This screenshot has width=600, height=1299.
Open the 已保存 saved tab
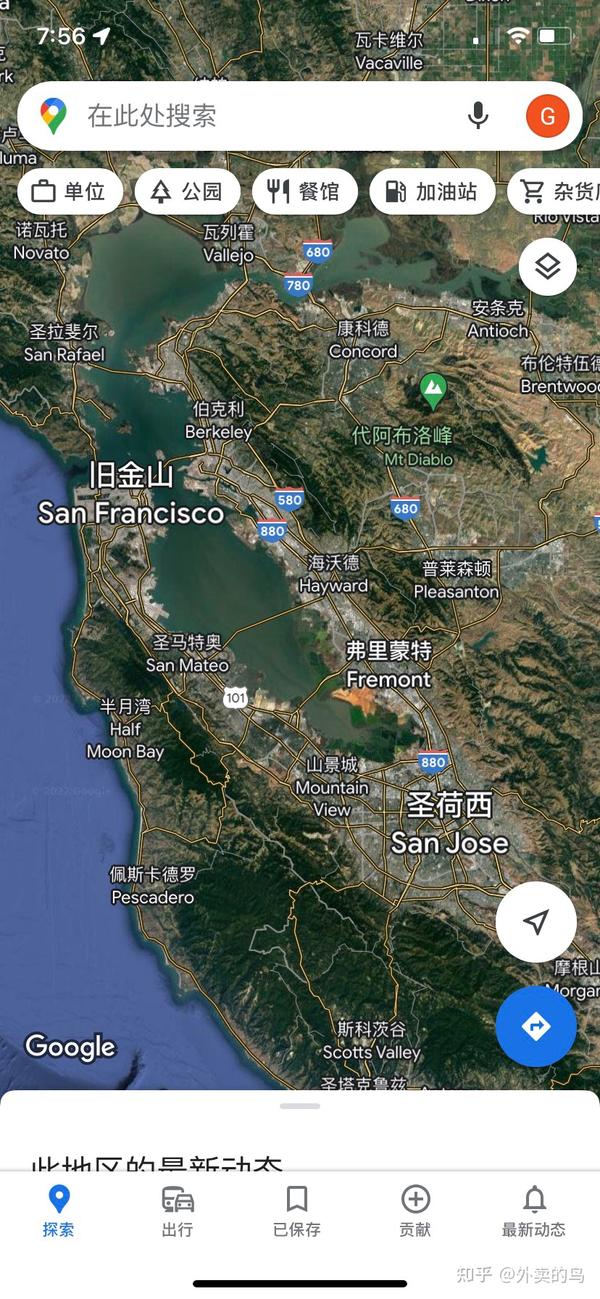click(296, 1210)
